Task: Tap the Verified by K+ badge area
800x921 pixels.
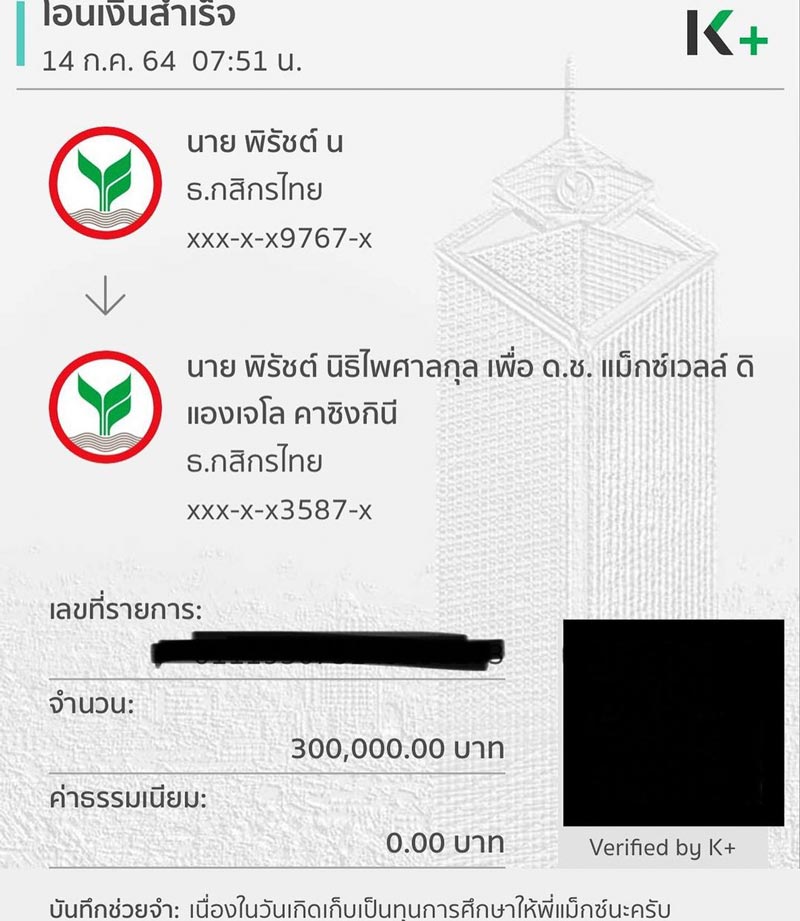Action: coord(664,847)
